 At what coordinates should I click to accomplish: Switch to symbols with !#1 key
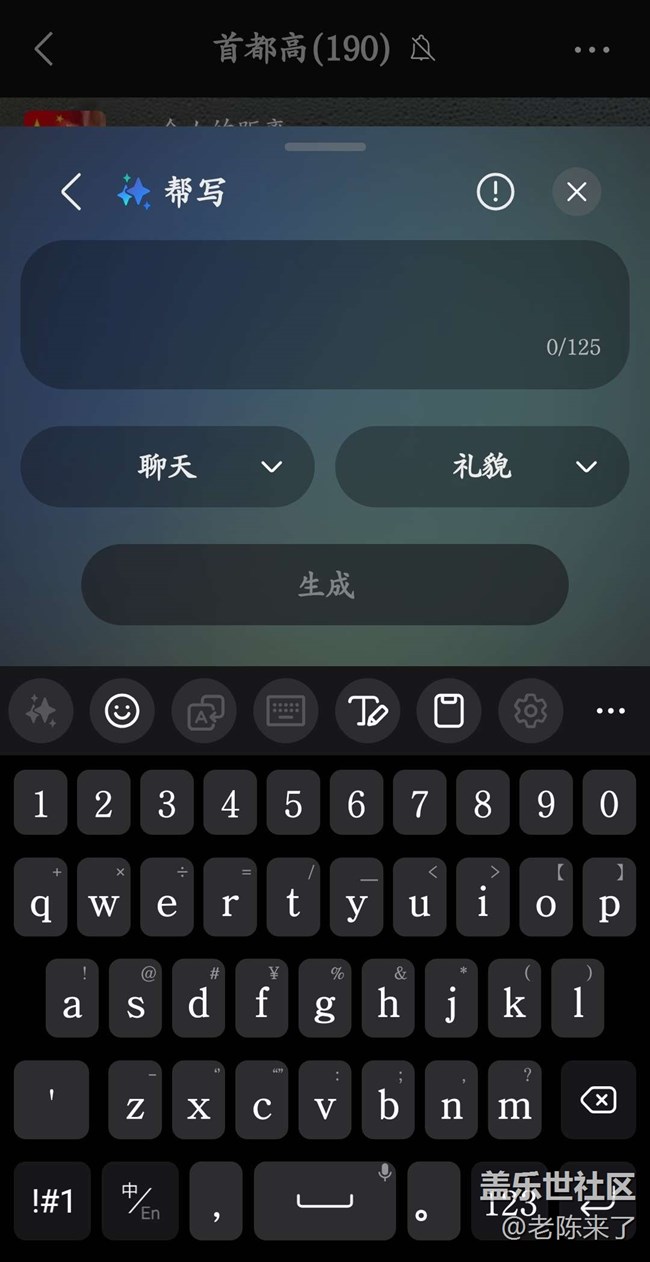[x=52, y=1200]
